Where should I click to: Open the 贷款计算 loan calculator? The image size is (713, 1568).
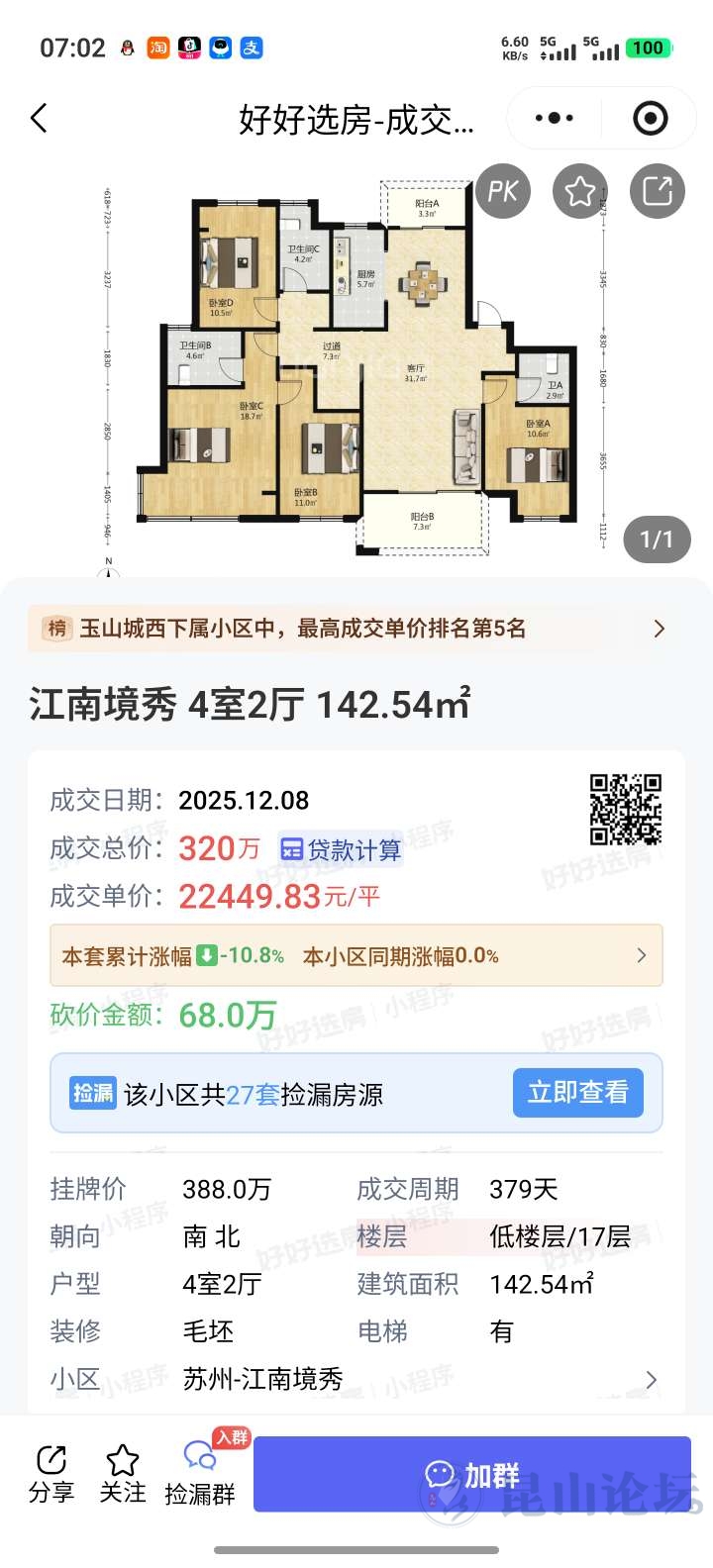[342, 849]
